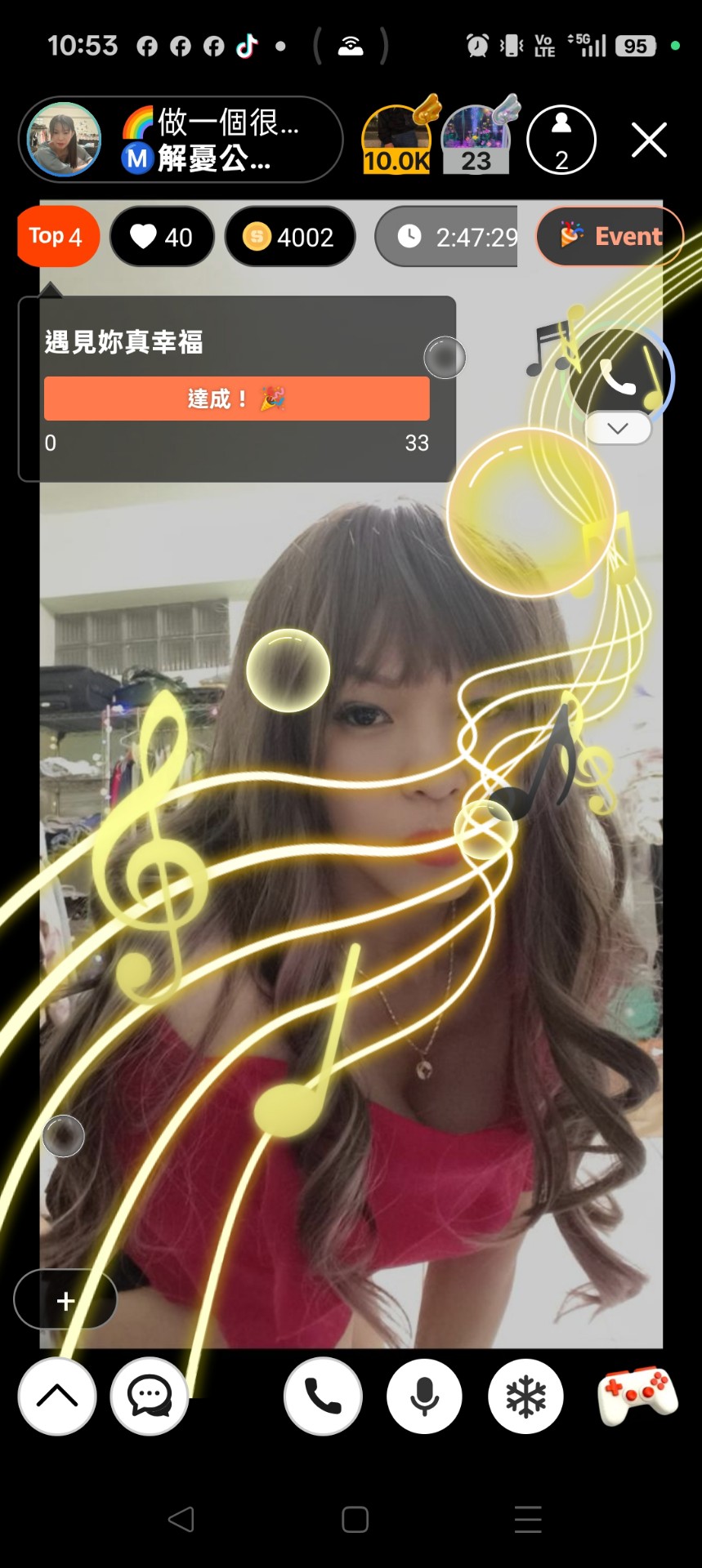Open the snowflake effects button
Image resolution: width=702 pixels, height=1568 pixels.
point(525,1396)
